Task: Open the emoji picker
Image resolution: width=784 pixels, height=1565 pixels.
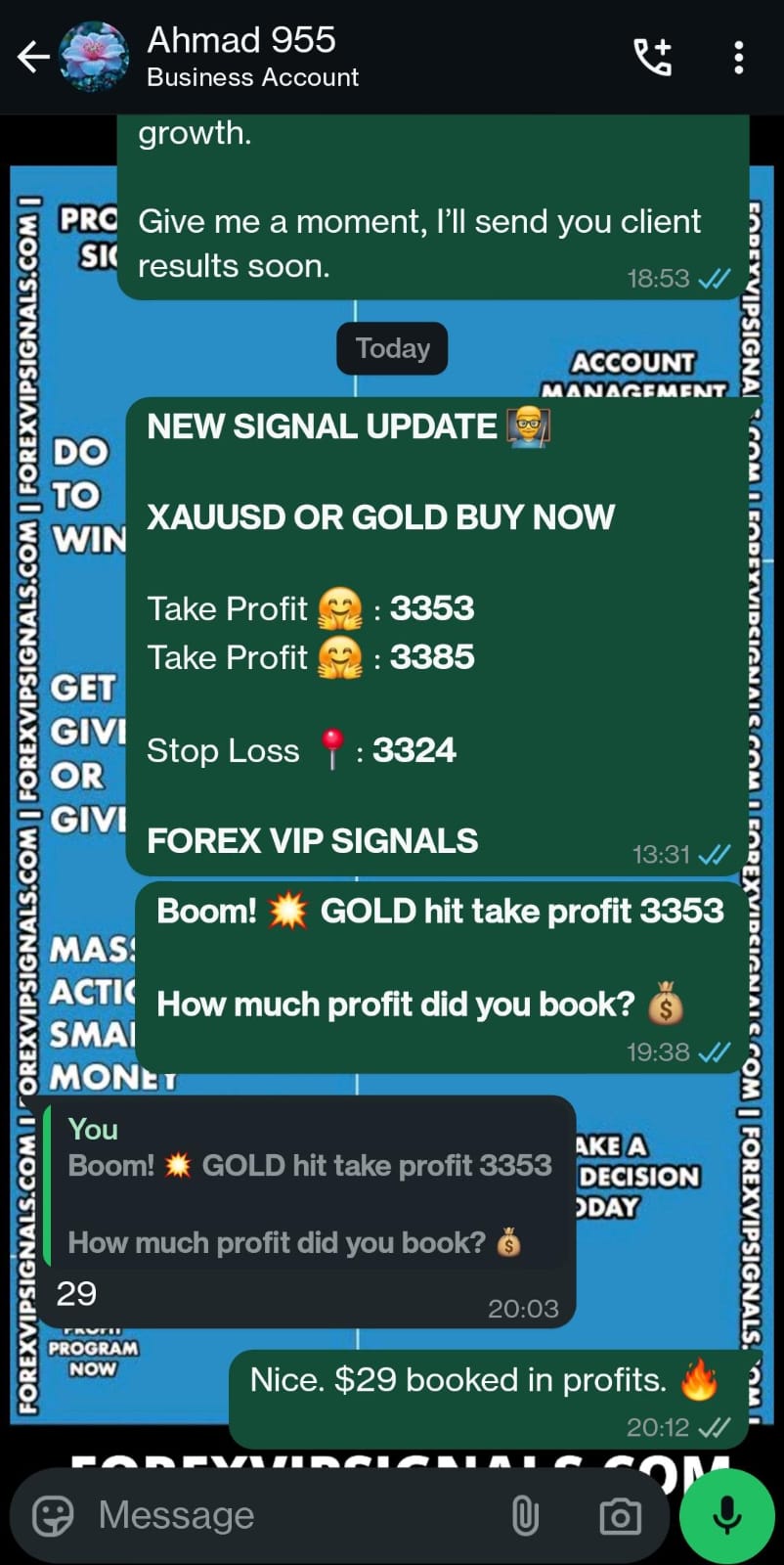Action: [53, 1516]
